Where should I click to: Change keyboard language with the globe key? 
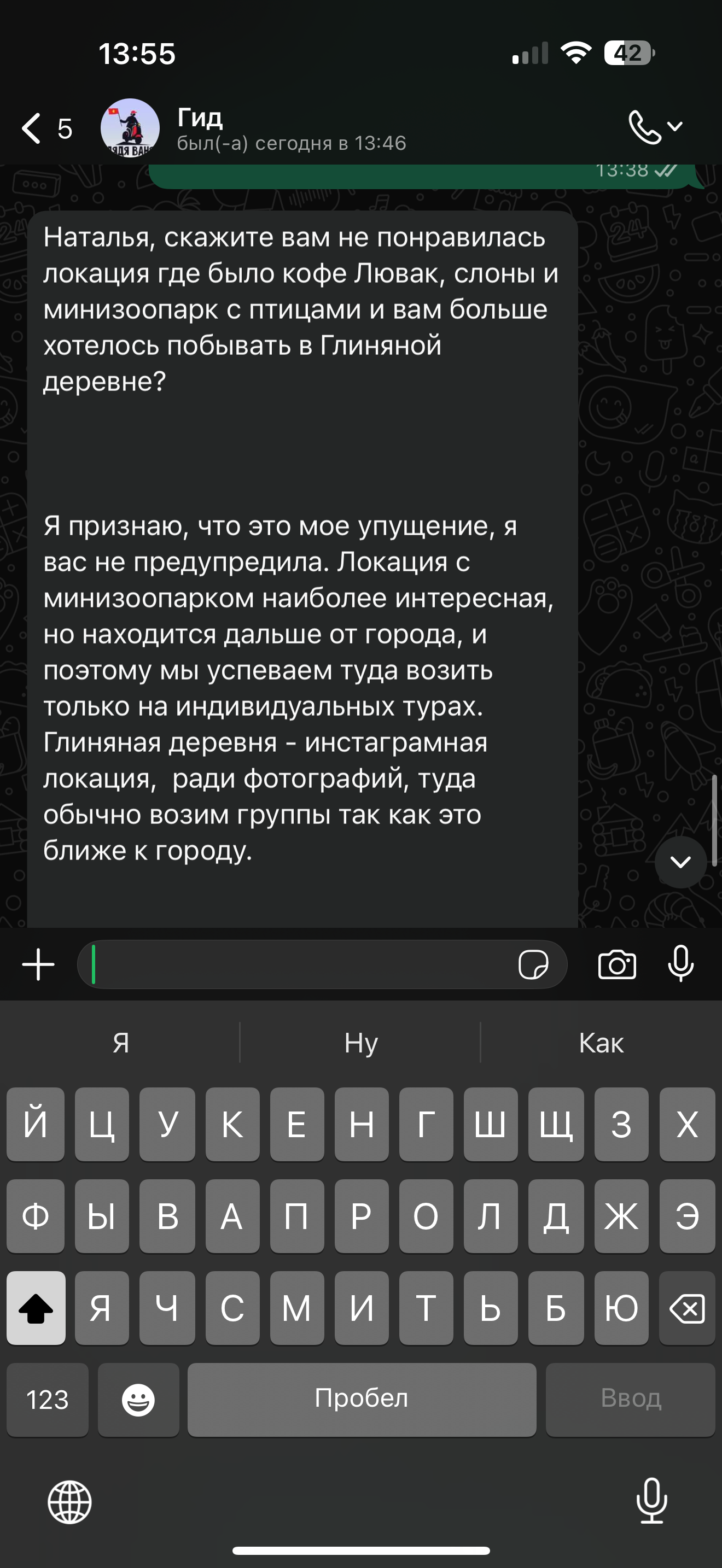69,1502
